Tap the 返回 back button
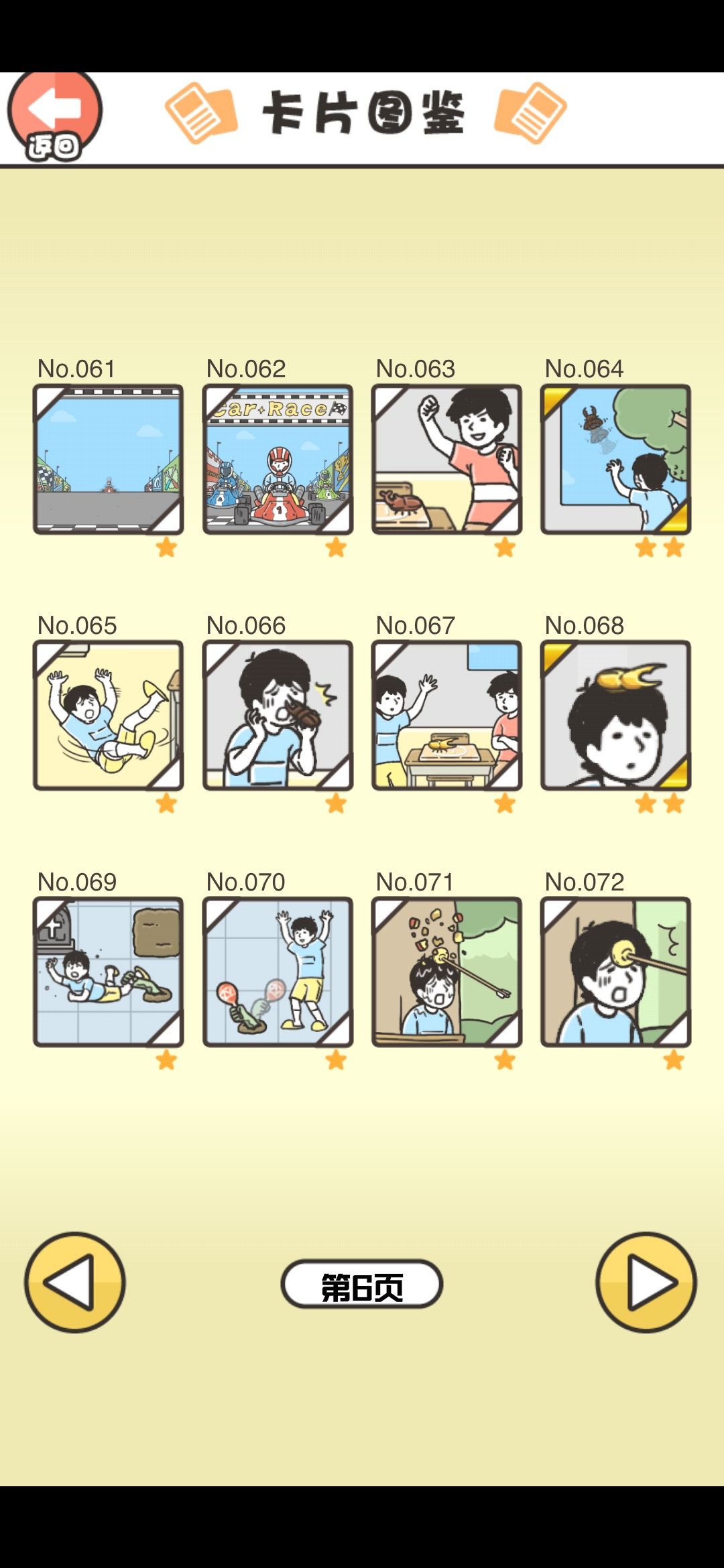This screenshot has height=1568, width=724. (x=54, y=114)
